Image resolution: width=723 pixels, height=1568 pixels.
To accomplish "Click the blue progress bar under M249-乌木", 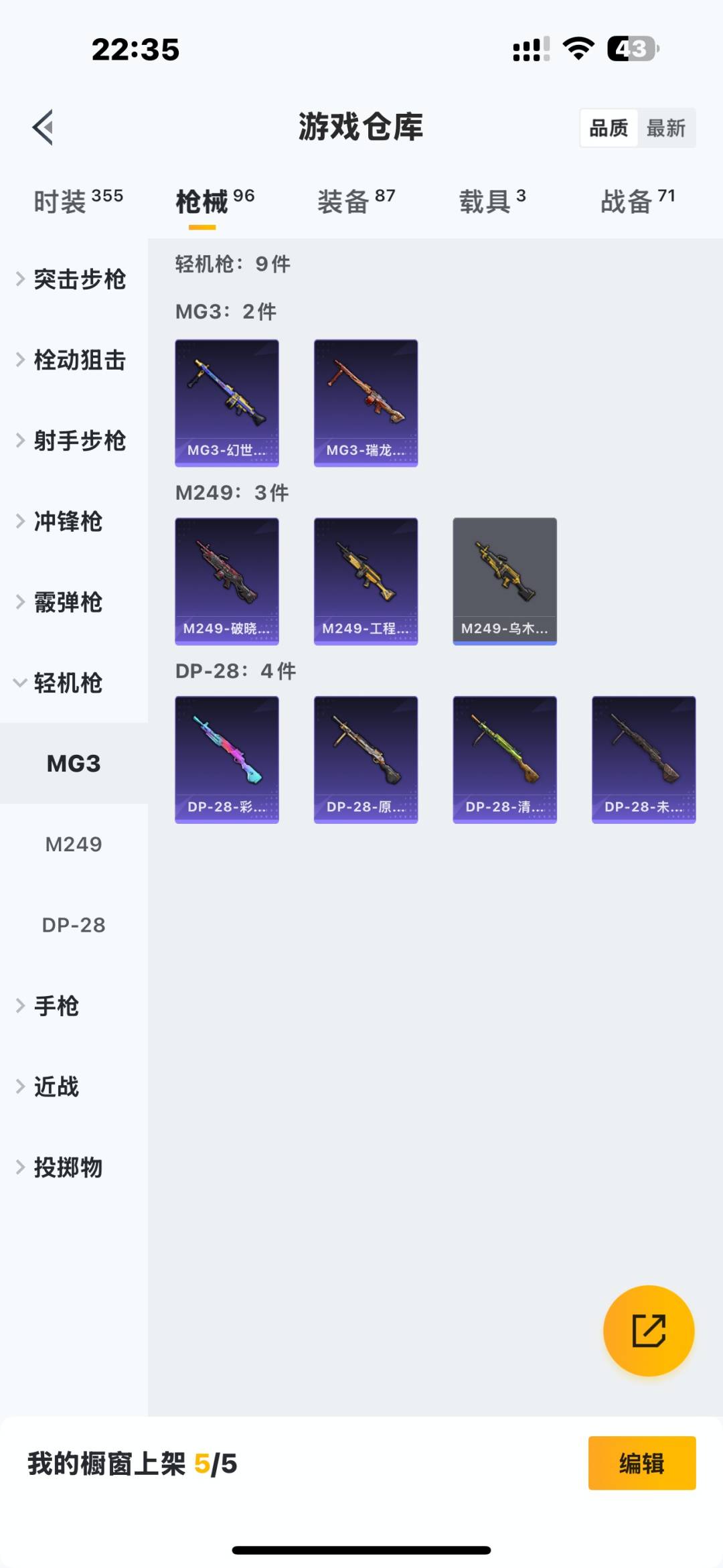I will (504, 642).
